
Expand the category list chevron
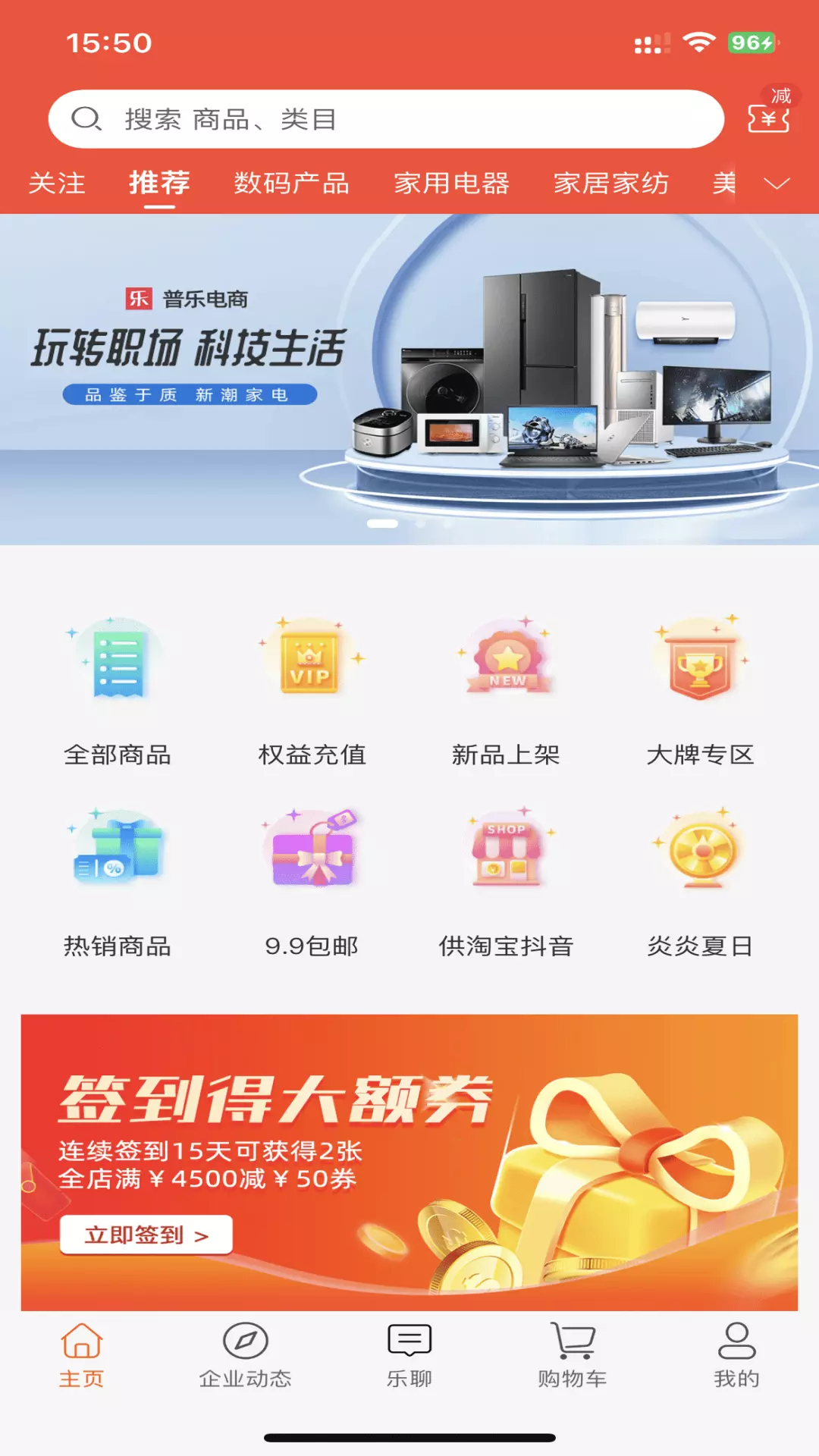(x=777, y=184)
